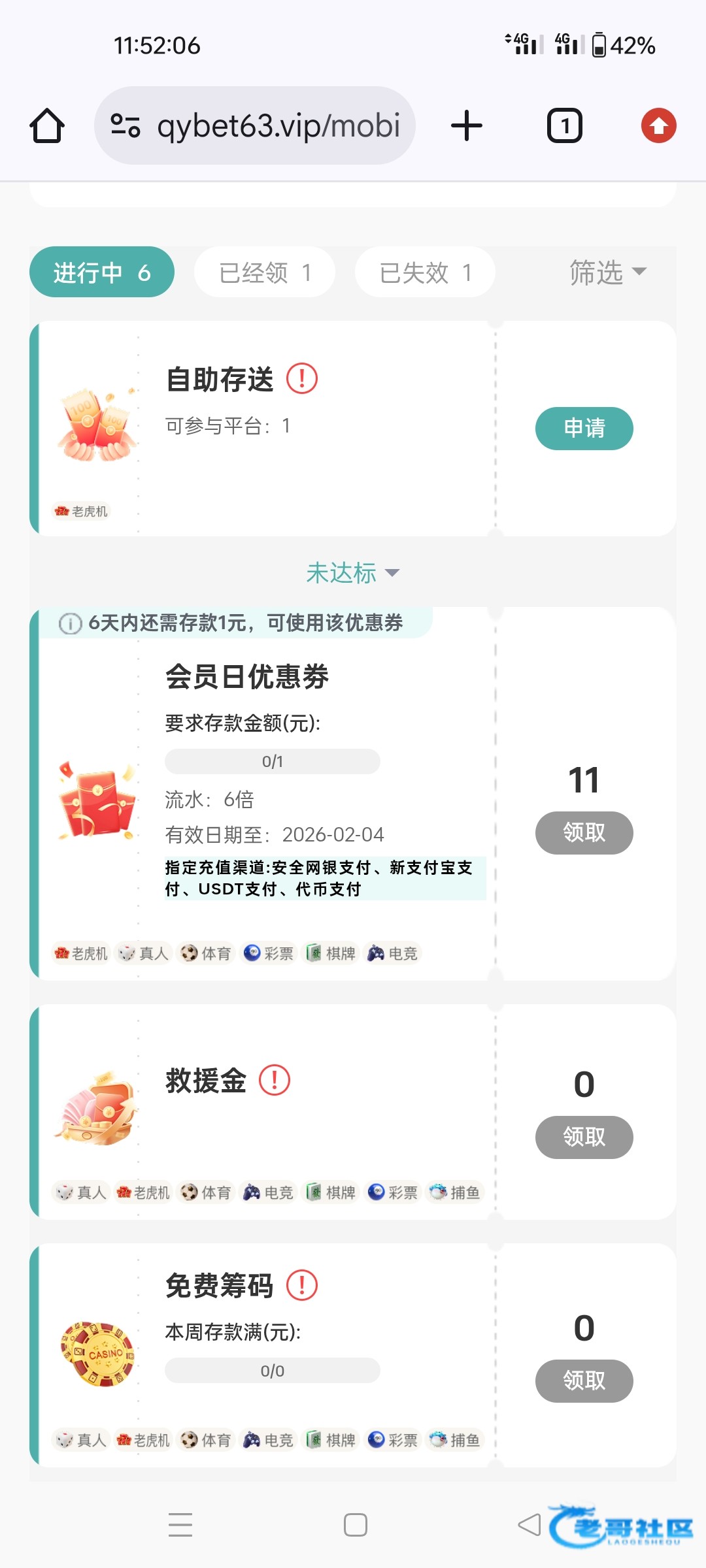The image size is (706, 1568).
Task: Tap 领取 for 会员日优惠券
Action: (x=584, y=833)
